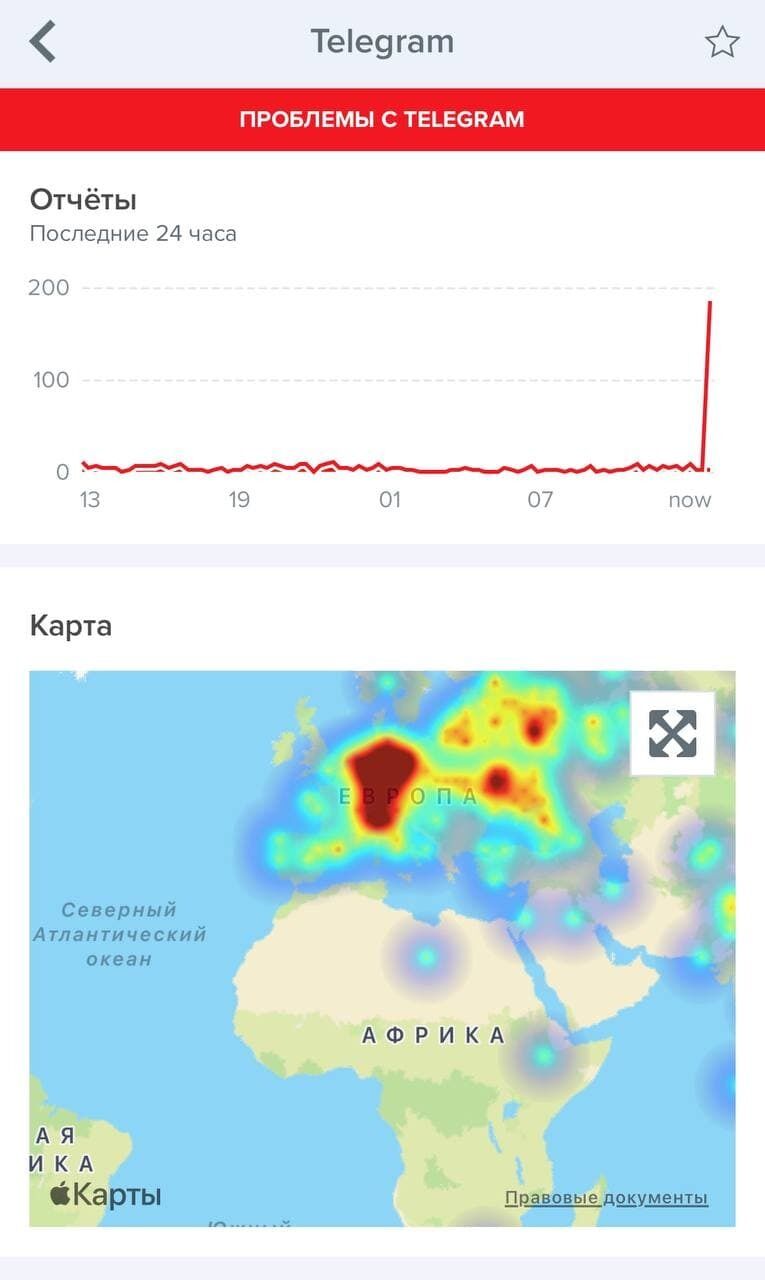Toggle favorite status for this service
The width and height of the screenshot is (765, 1280).
click(720, 42)
